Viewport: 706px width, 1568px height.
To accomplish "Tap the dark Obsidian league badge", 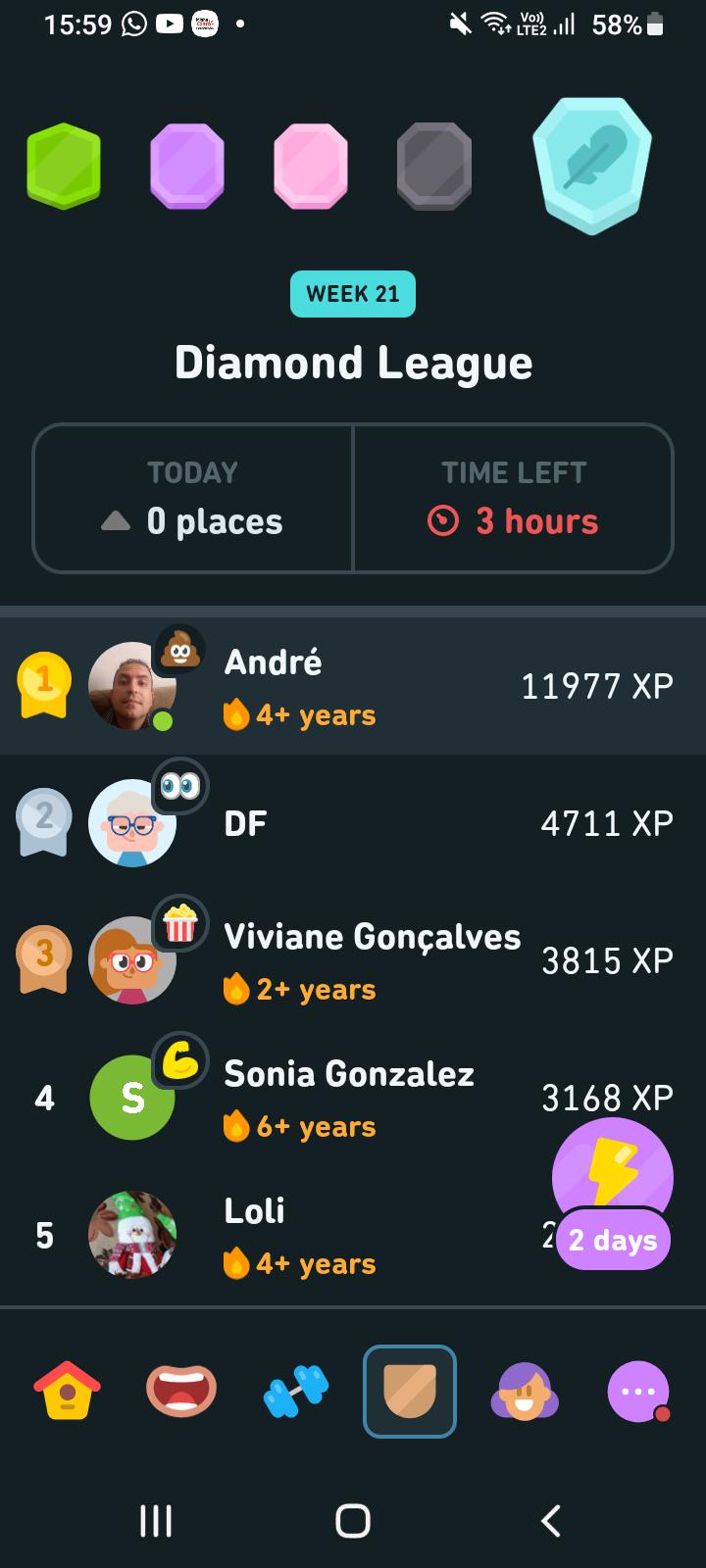I will (434, 166).
